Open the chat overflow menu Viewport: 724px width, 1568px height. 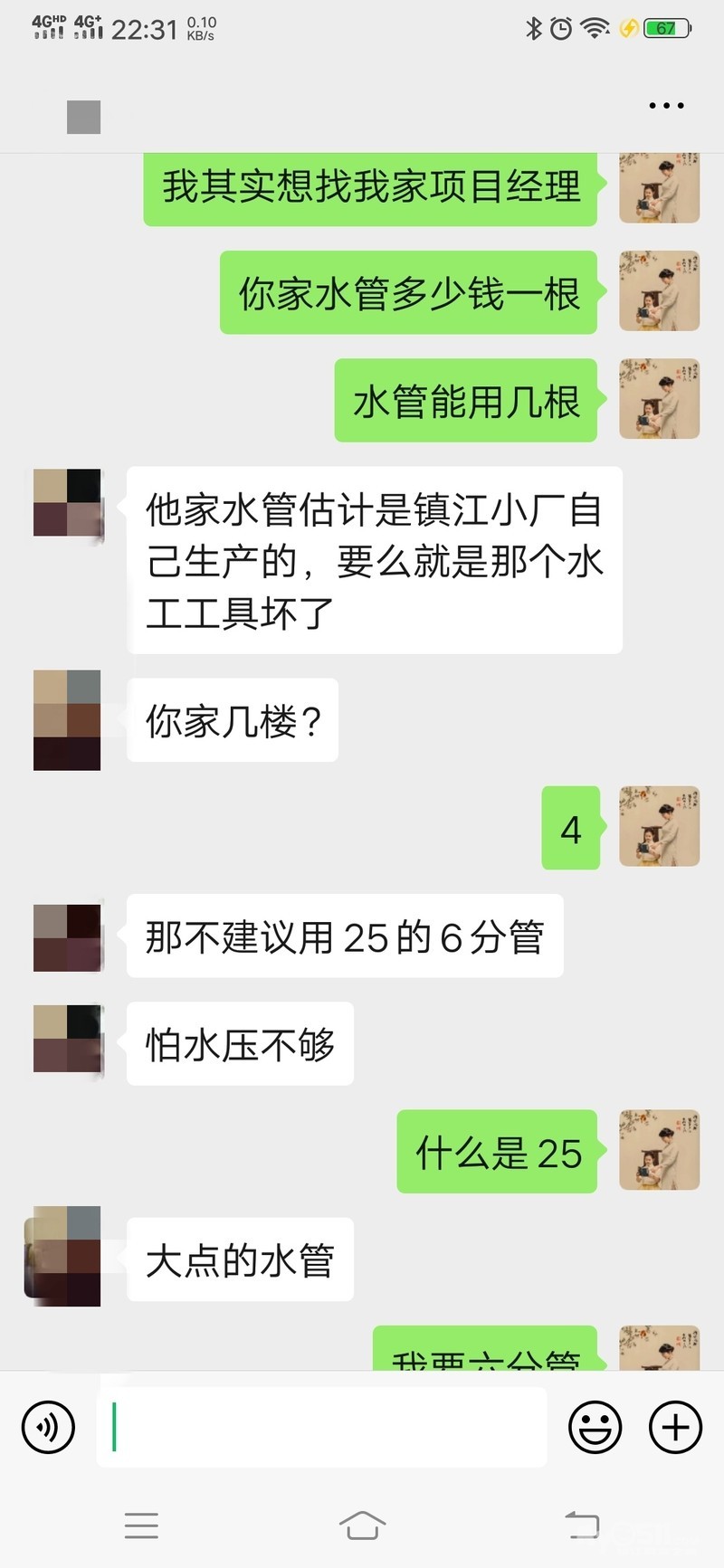[x=666, y=107]
